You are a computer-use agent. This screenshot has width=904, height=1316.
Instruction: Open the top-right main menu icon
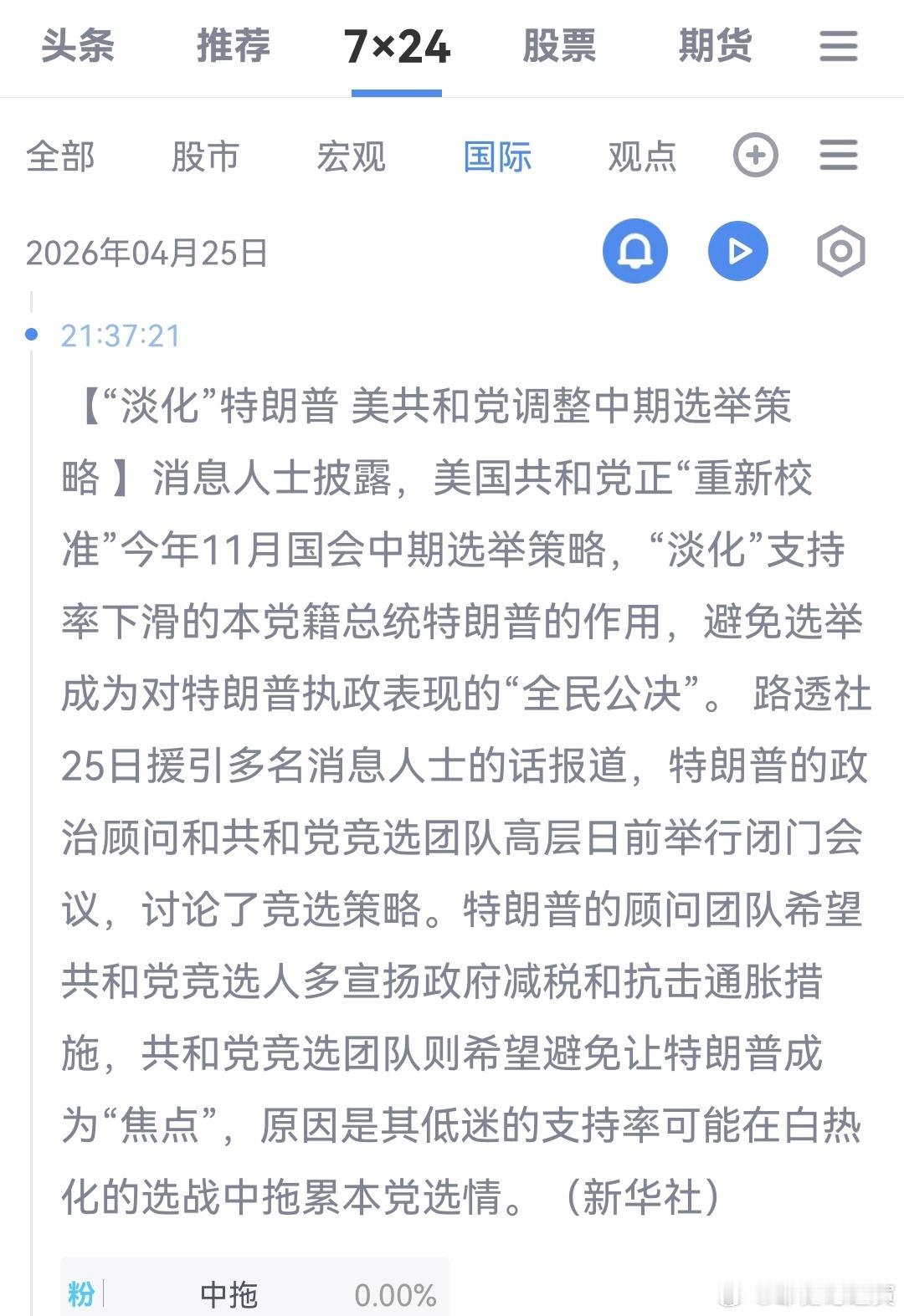pyautogui.click(x=838, y=48)
